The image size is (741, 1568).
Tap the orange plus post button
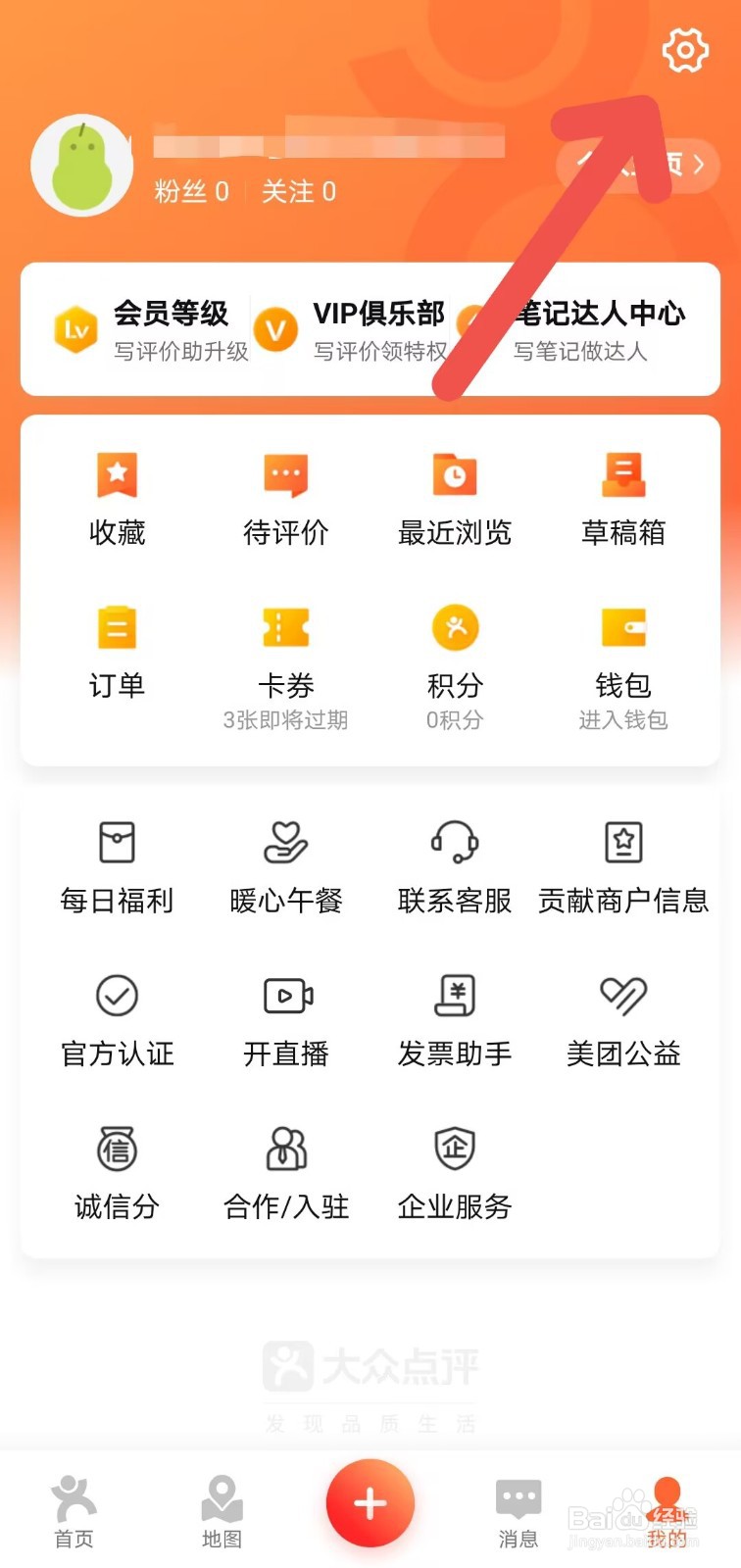pos(370,1502)
